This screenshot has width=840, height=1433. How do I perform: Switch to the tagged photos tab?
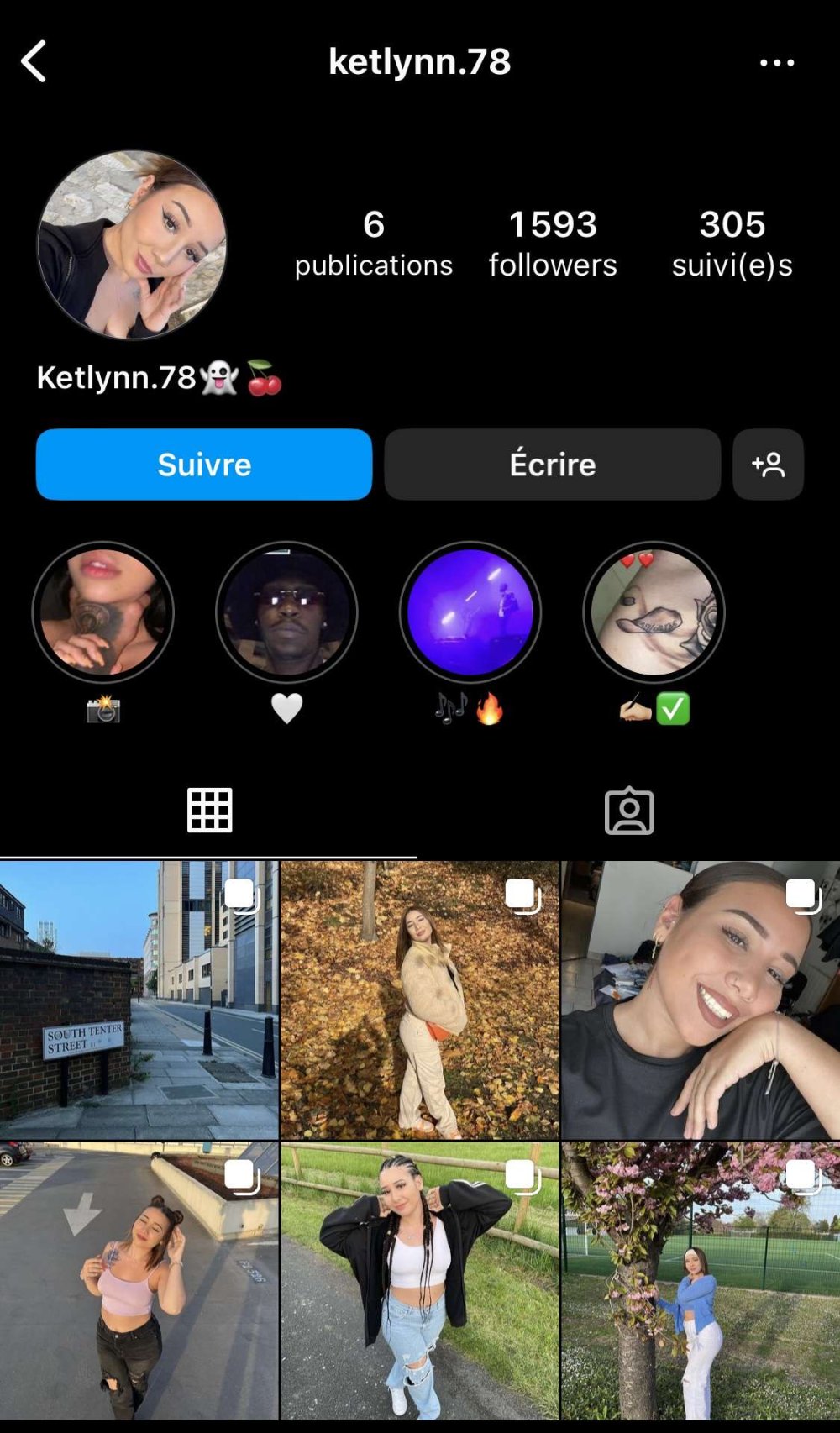coord(629,811)
